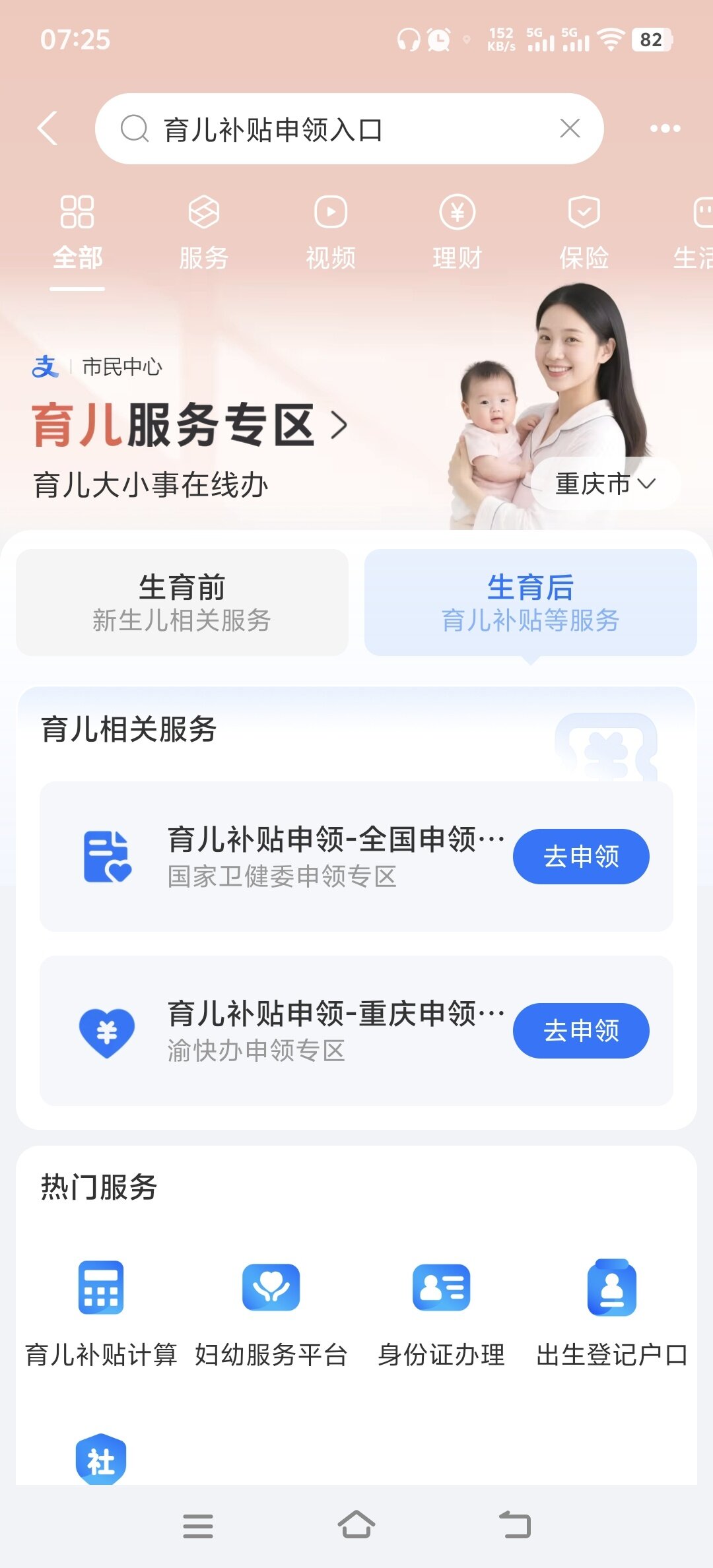Clear the search query text
Screen dimensions: 713x1568
point(570,129)
